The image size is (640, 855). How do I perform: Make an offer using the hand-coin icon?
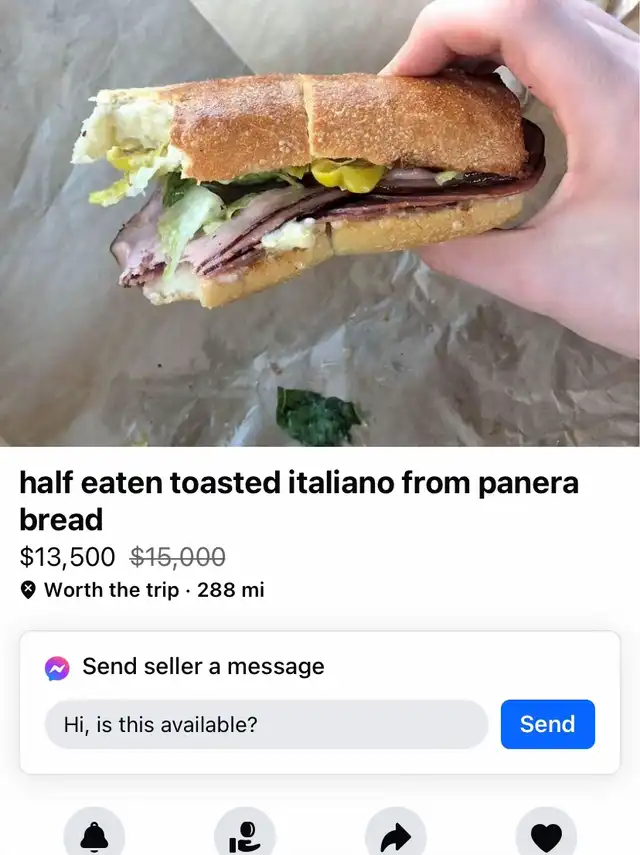coord(245,835)
